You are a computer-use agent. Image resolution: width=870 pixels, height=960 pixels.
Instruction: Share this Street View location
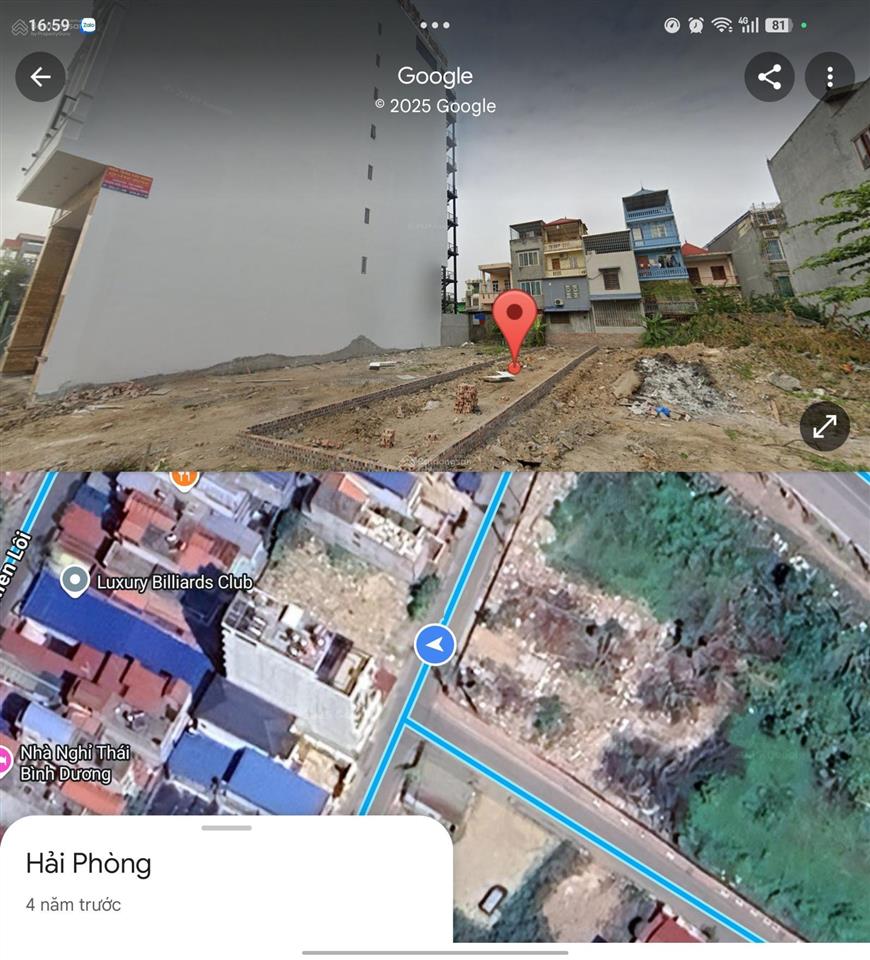pos(769,77)
